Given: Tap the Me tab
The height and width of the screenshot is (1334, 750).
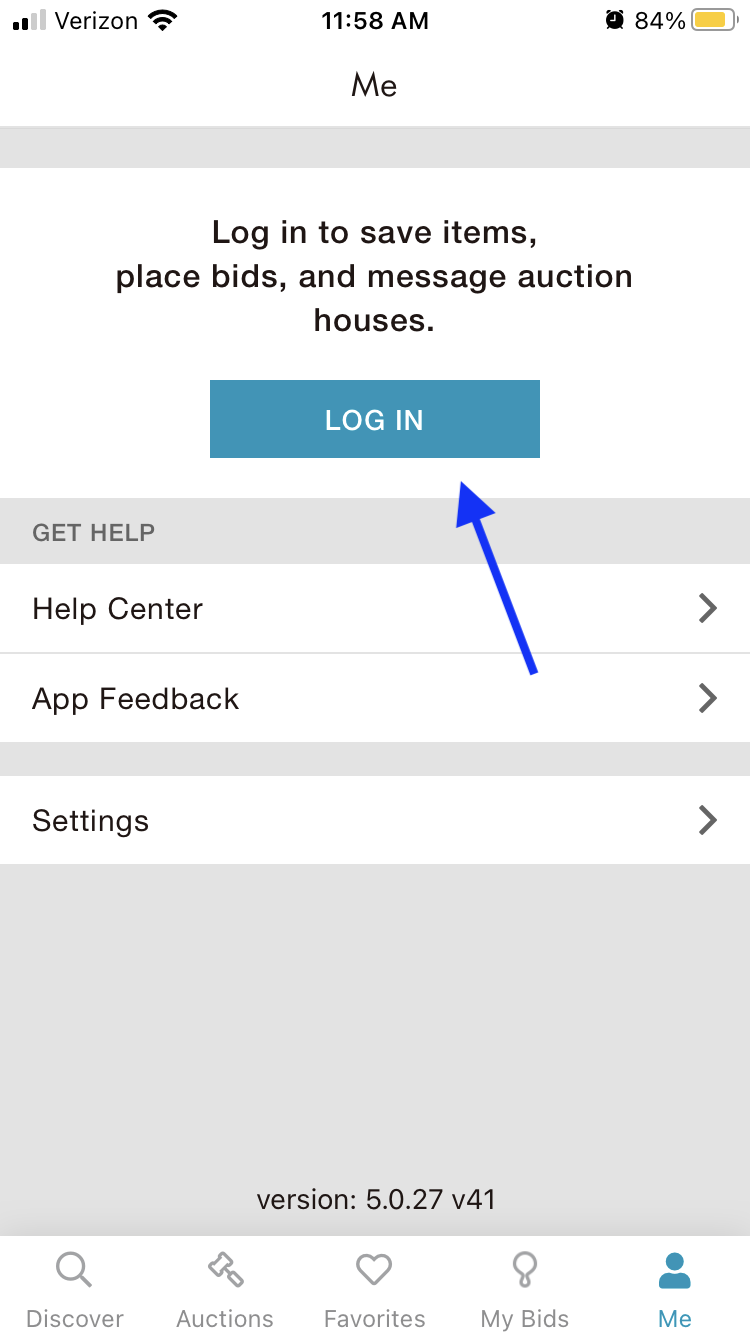Looking at the screenshot, I should [x=675, y=1288].
